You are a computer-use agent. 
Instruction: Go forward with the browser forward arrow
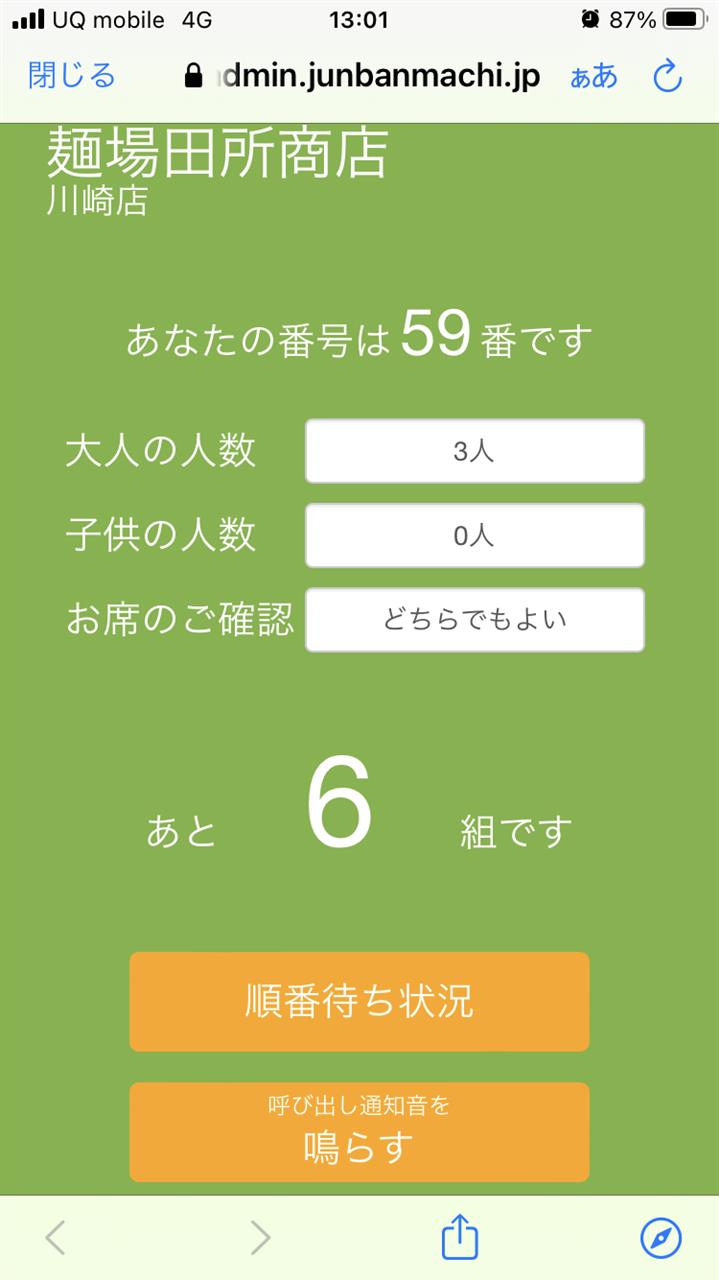[260, 1238]
